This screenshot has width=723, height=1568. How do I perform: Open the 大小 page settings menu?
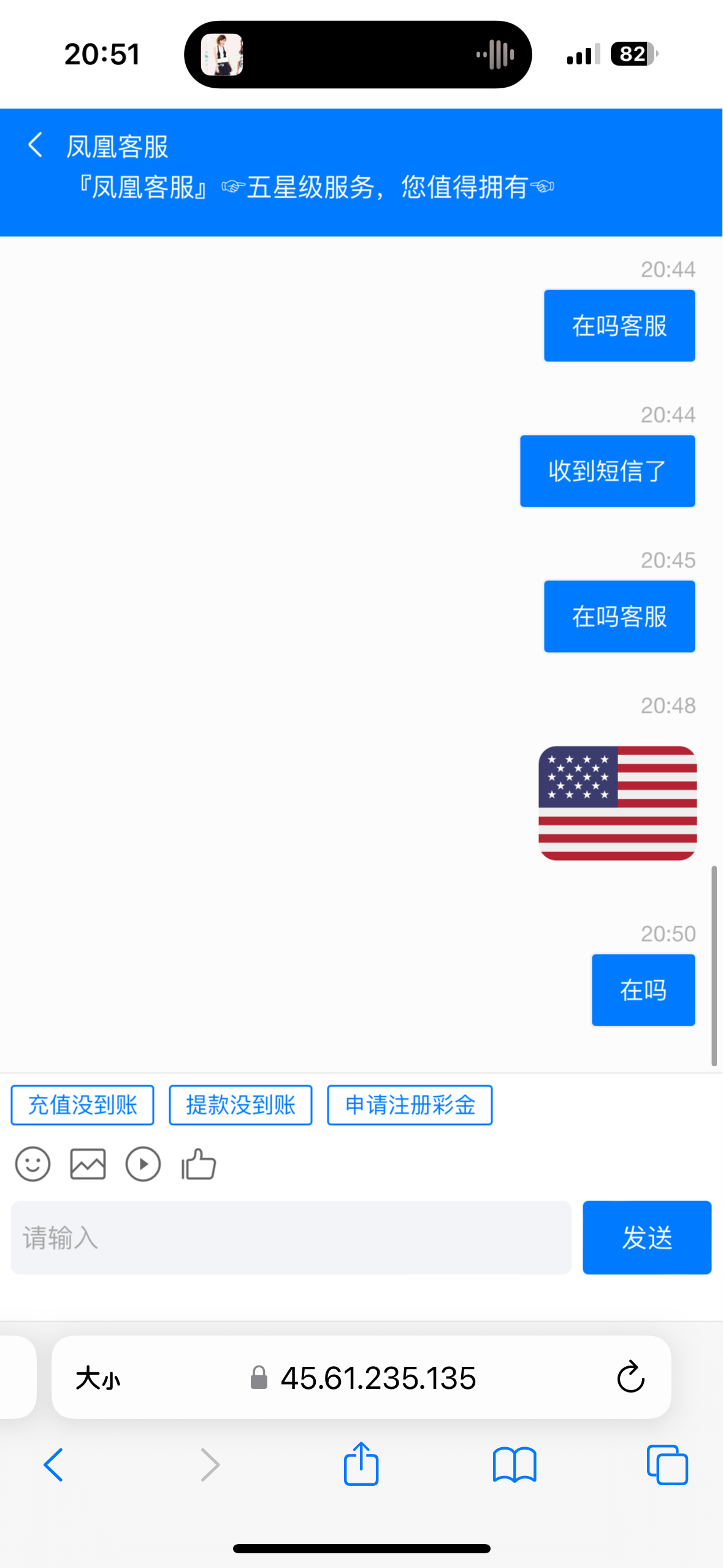pyautogui.click(x=98, y=1378)
